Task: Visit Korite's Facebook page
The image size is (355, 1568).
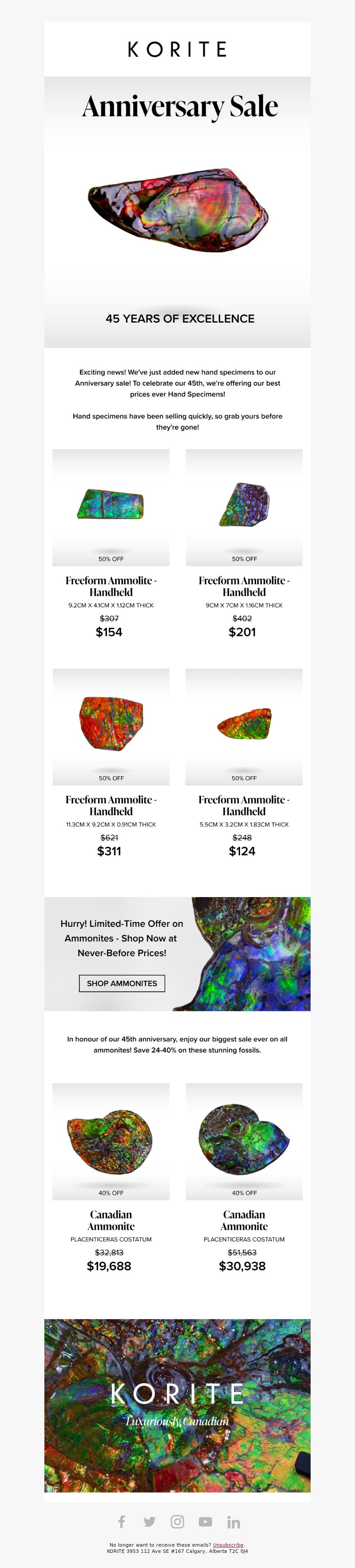Action: point(122,1521)
